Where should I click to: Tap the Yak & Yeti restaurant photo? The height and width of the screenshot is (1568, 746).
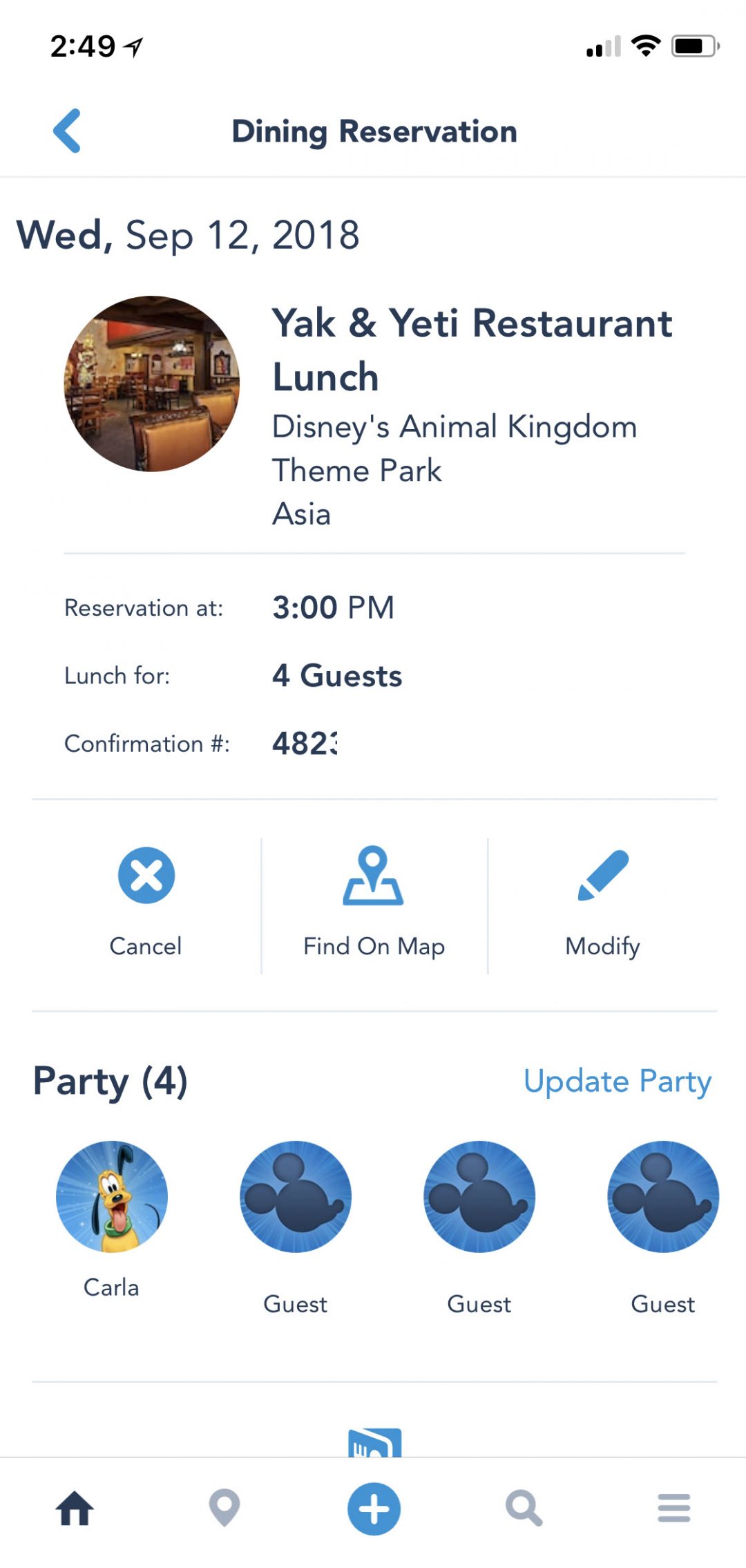155,384
